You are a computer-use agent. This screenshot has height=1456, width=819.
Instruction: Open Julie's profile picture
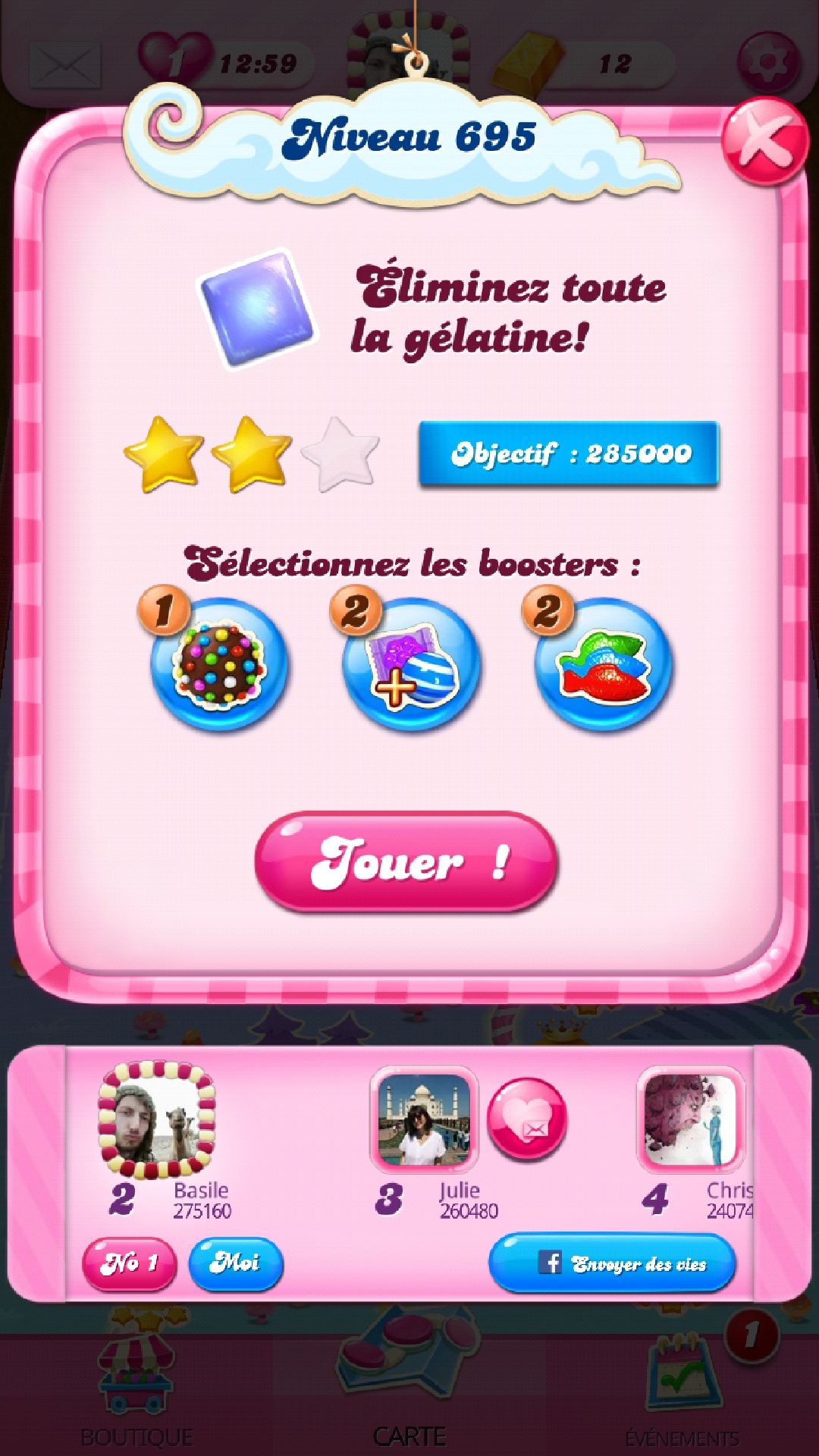point(424,1119)
